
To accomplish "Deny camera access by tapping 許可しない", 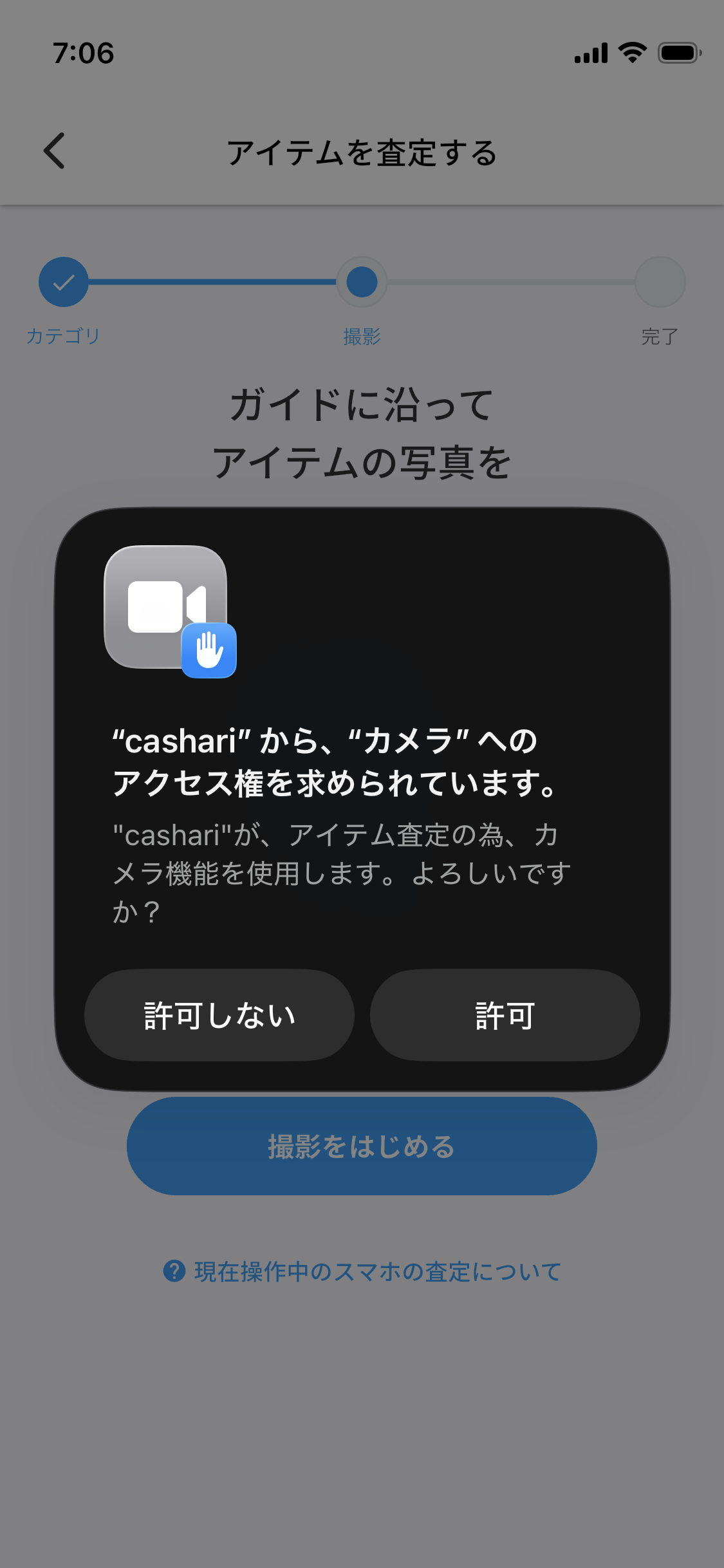I will [x=219, y=1014].
